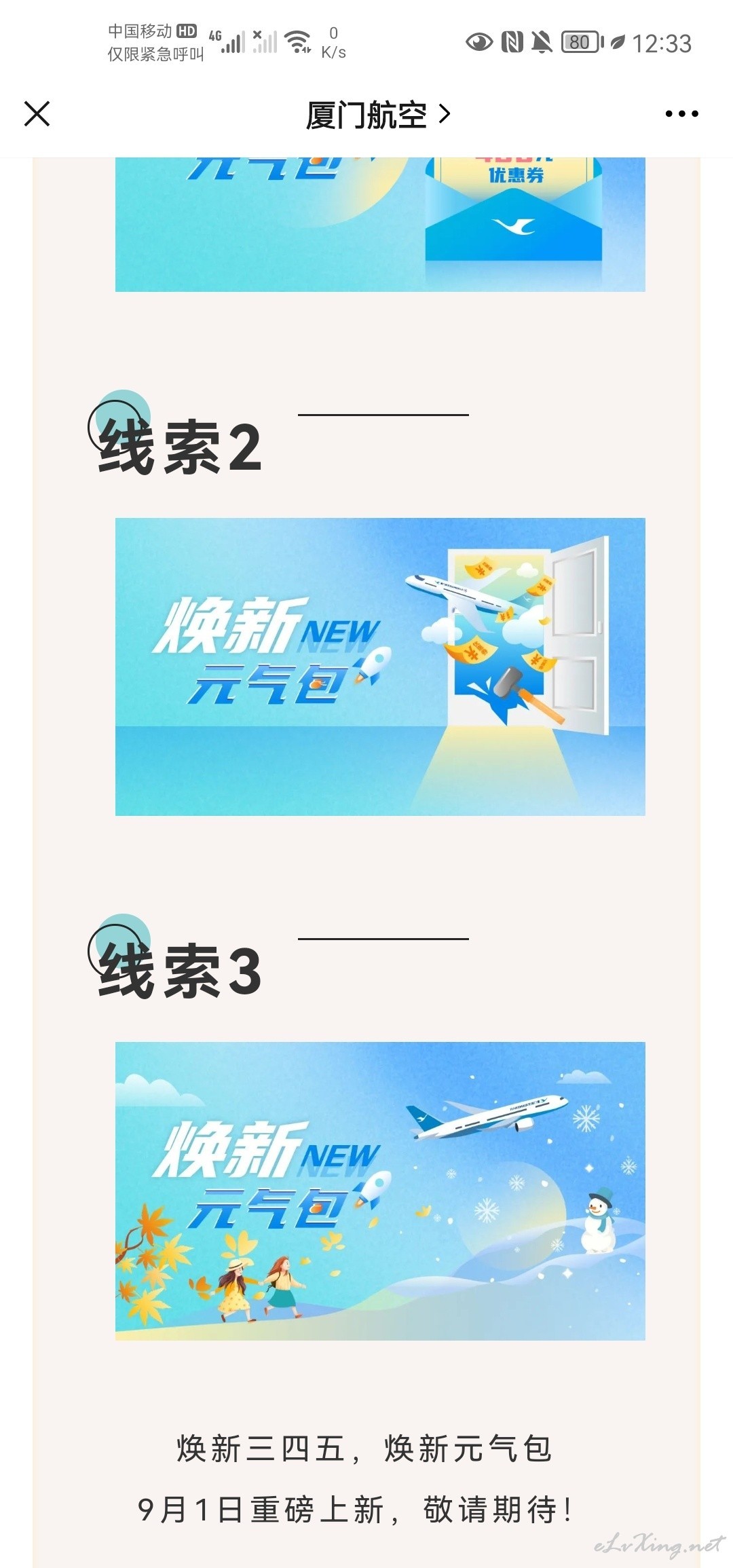Image resolution: width=733 pixels, height=1568 pixels.
Task: View the coupon envelope banner image
Action: tap(380, 225)
